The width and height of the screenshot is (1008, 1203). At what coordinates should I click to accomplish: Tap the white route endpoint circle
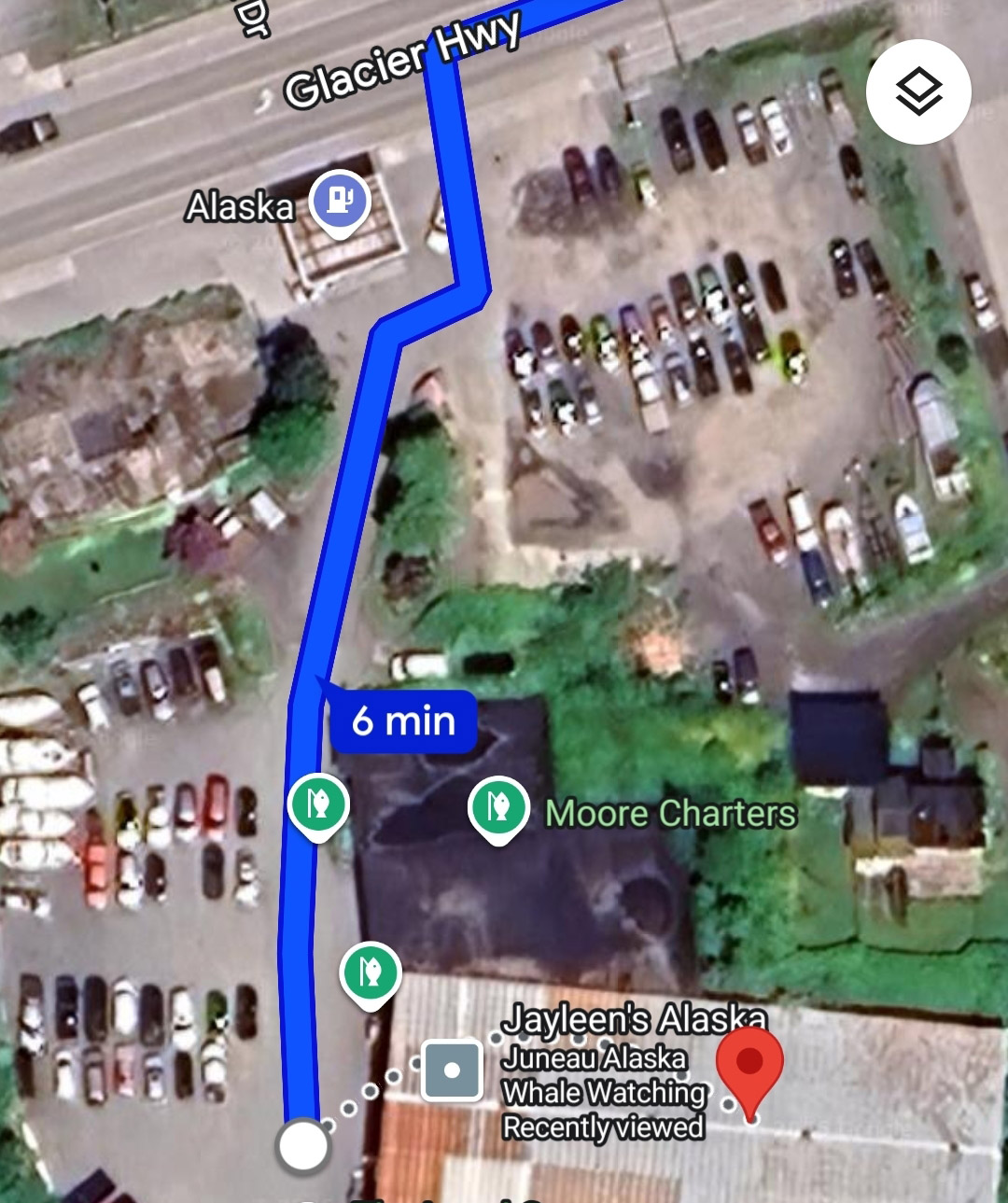click(x=302, y=1145)
